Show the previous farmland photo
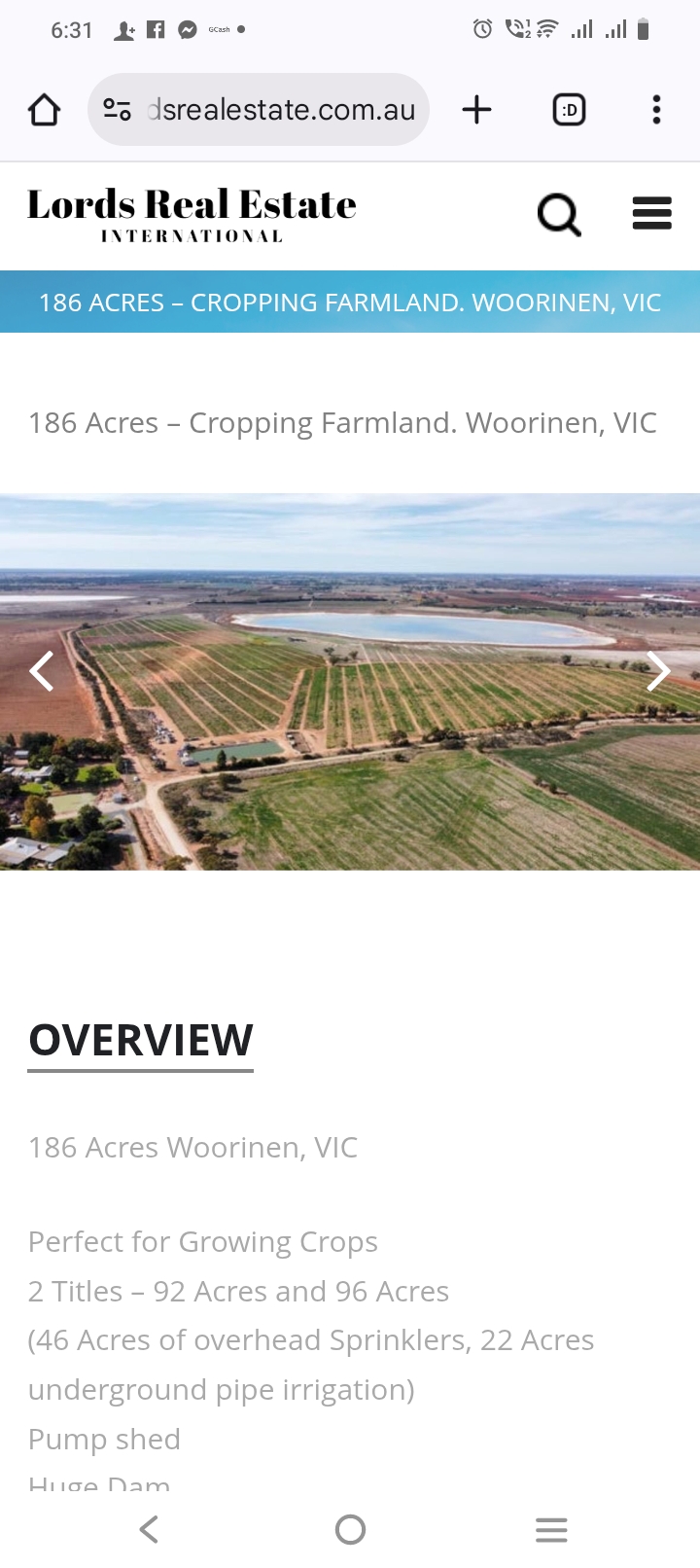This screenshot has width=700, height=1568. [x=42, y=671]
